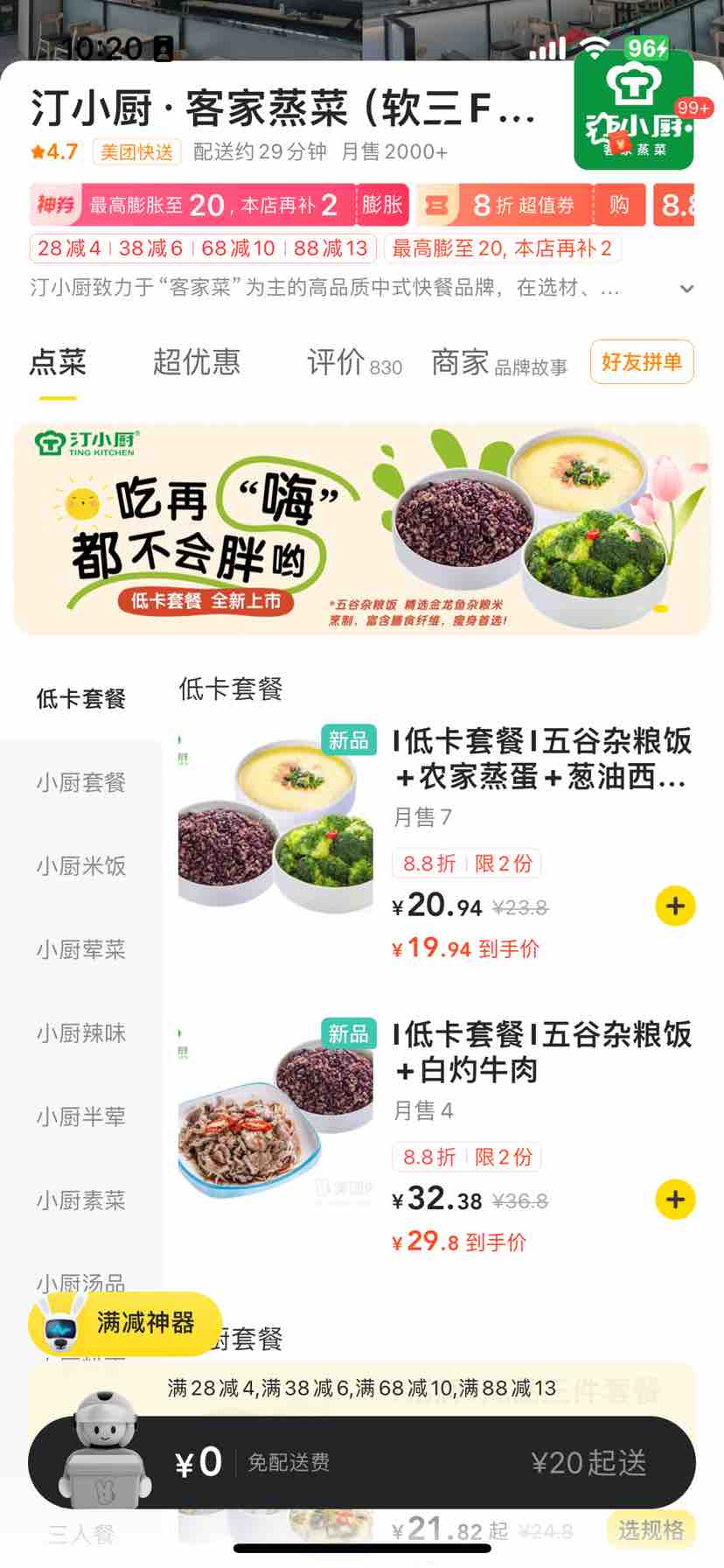Tap the 好友拼单 button
The width and height of the screenshot is (724, 1568).
642,362
